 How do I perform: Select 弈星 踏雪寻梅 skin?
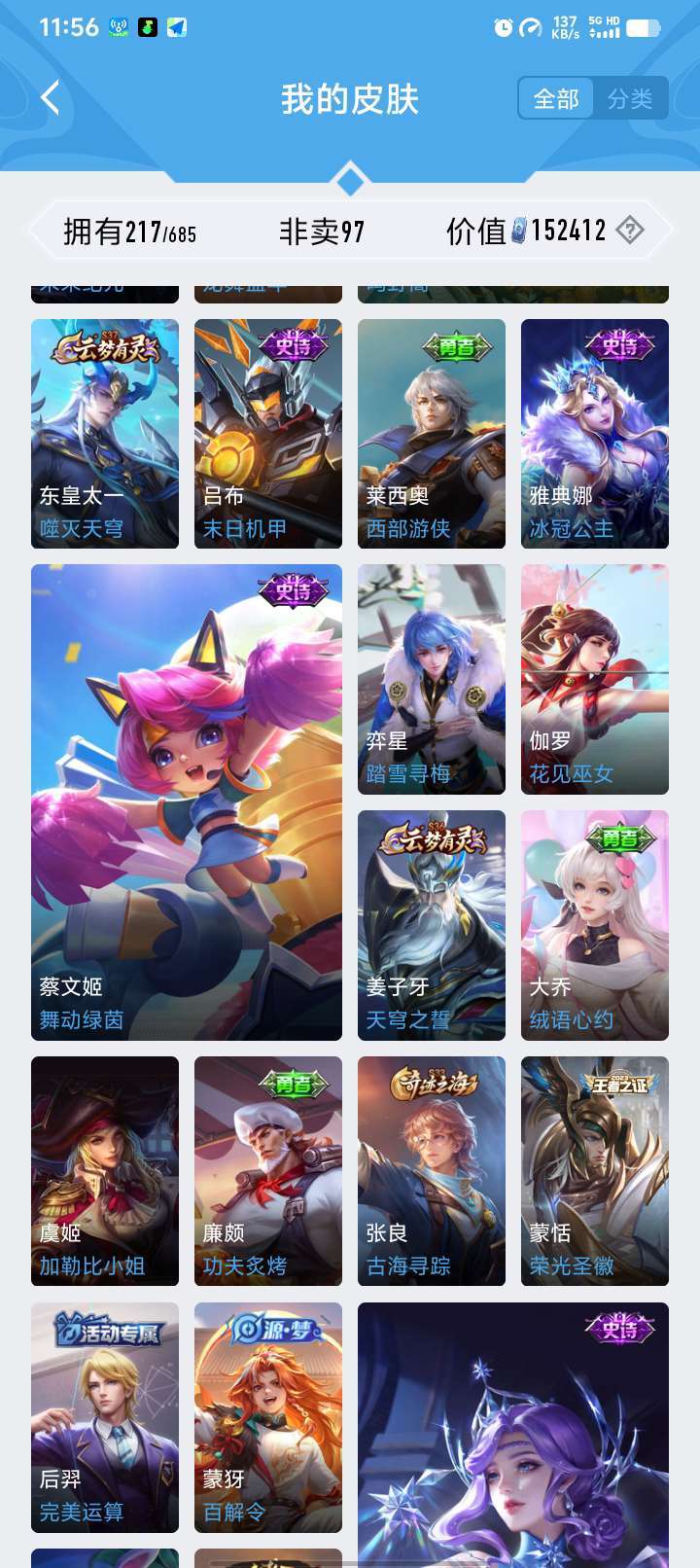point(432,679)
